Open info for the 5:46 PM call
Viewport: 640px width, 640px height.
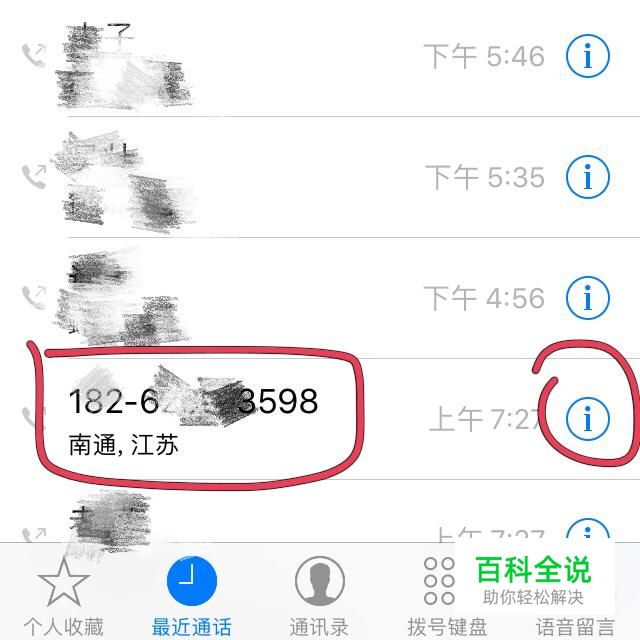click(587, 57)
